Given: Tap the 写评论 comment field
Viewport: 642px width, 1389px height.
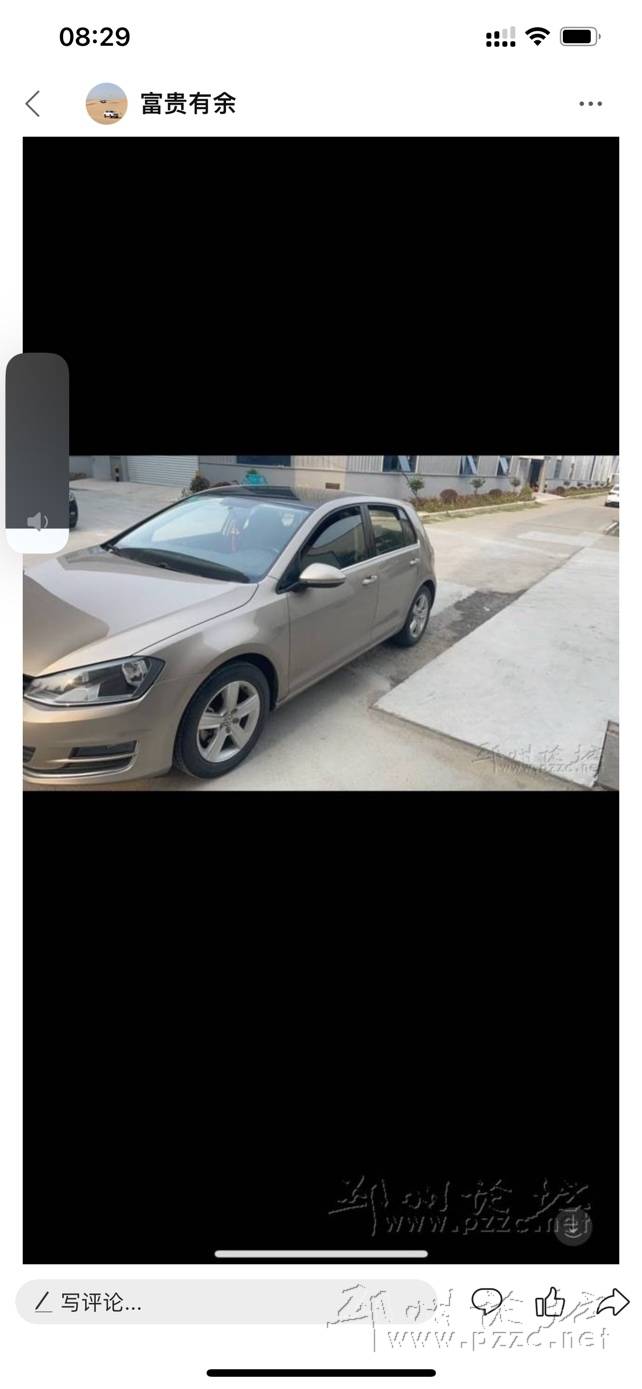Looking at the screenshot, I should click(x=225, y=1302).
